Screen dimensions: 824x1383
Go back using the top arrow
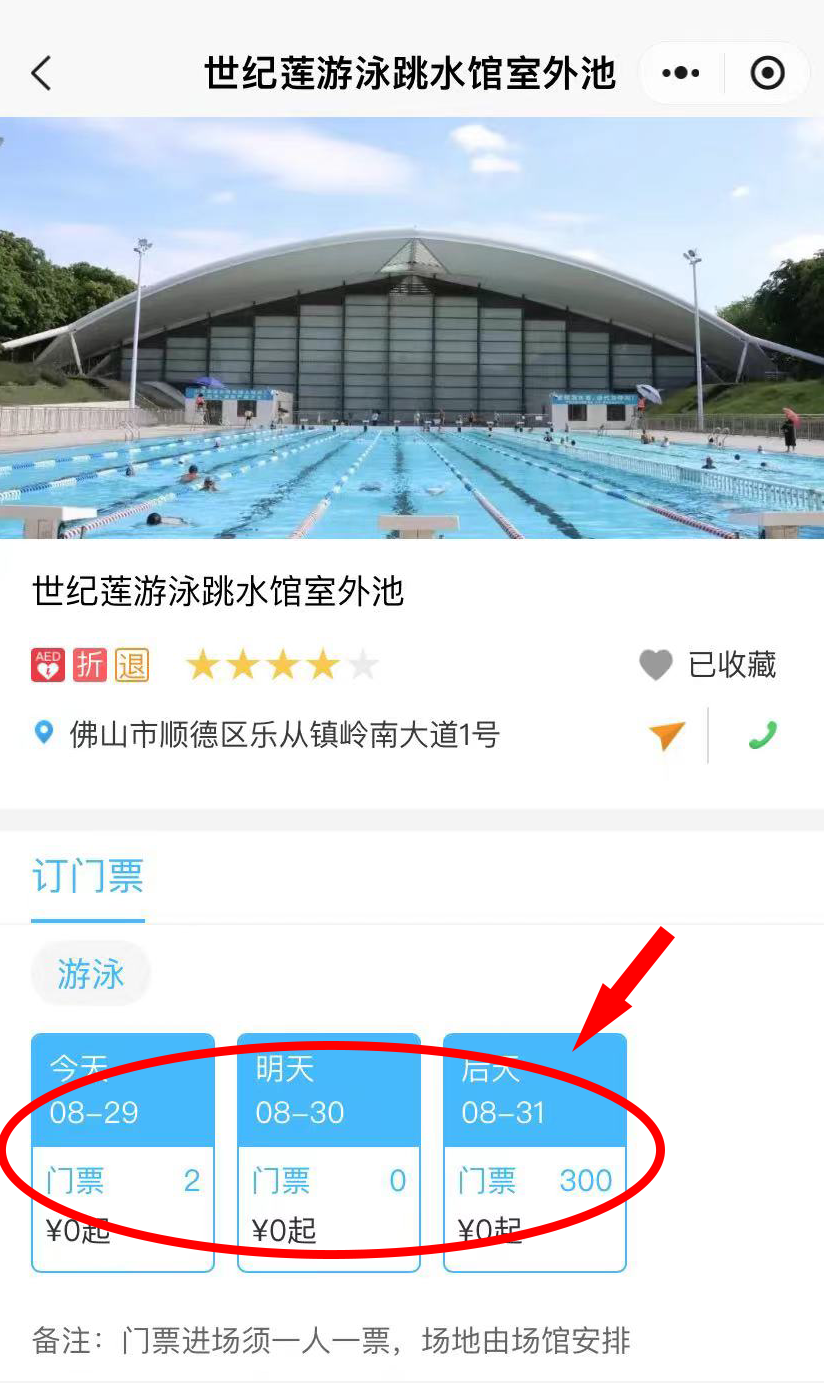click(41, 73)
